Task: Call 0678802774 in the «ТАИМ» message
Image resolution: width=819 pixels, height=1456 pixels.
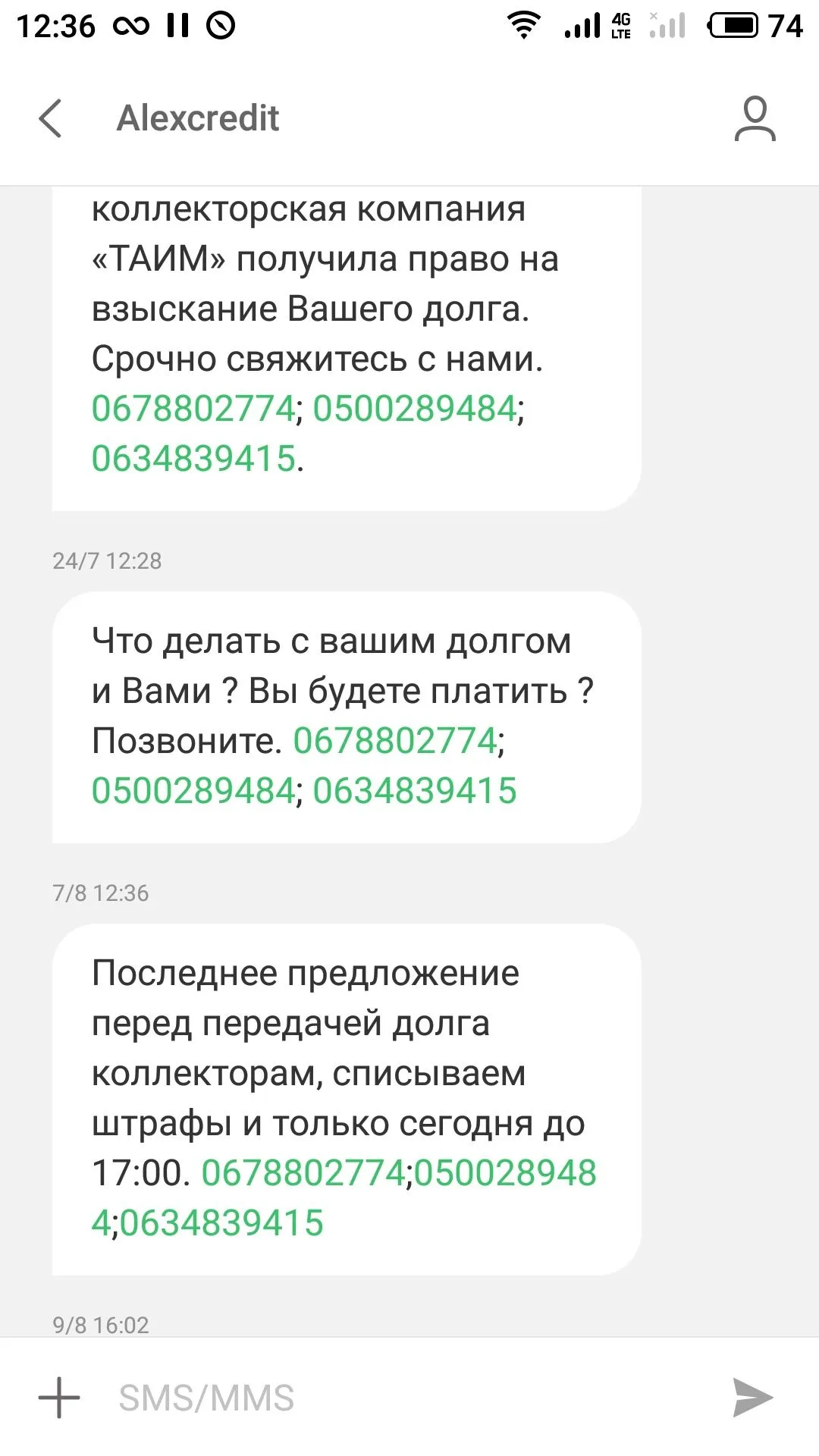Action: click(193, 409)
